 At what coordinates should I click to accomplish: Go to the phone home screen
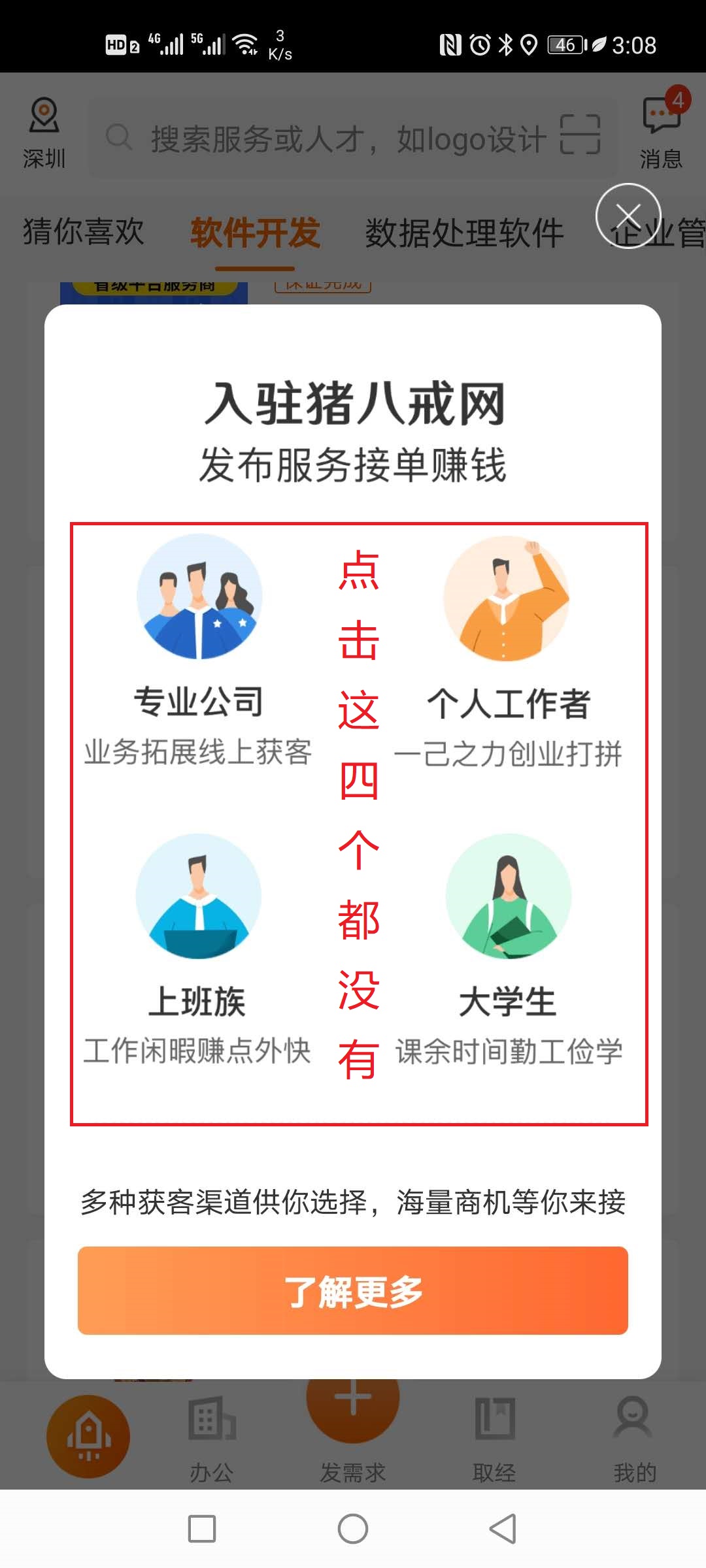[353, 1529]
